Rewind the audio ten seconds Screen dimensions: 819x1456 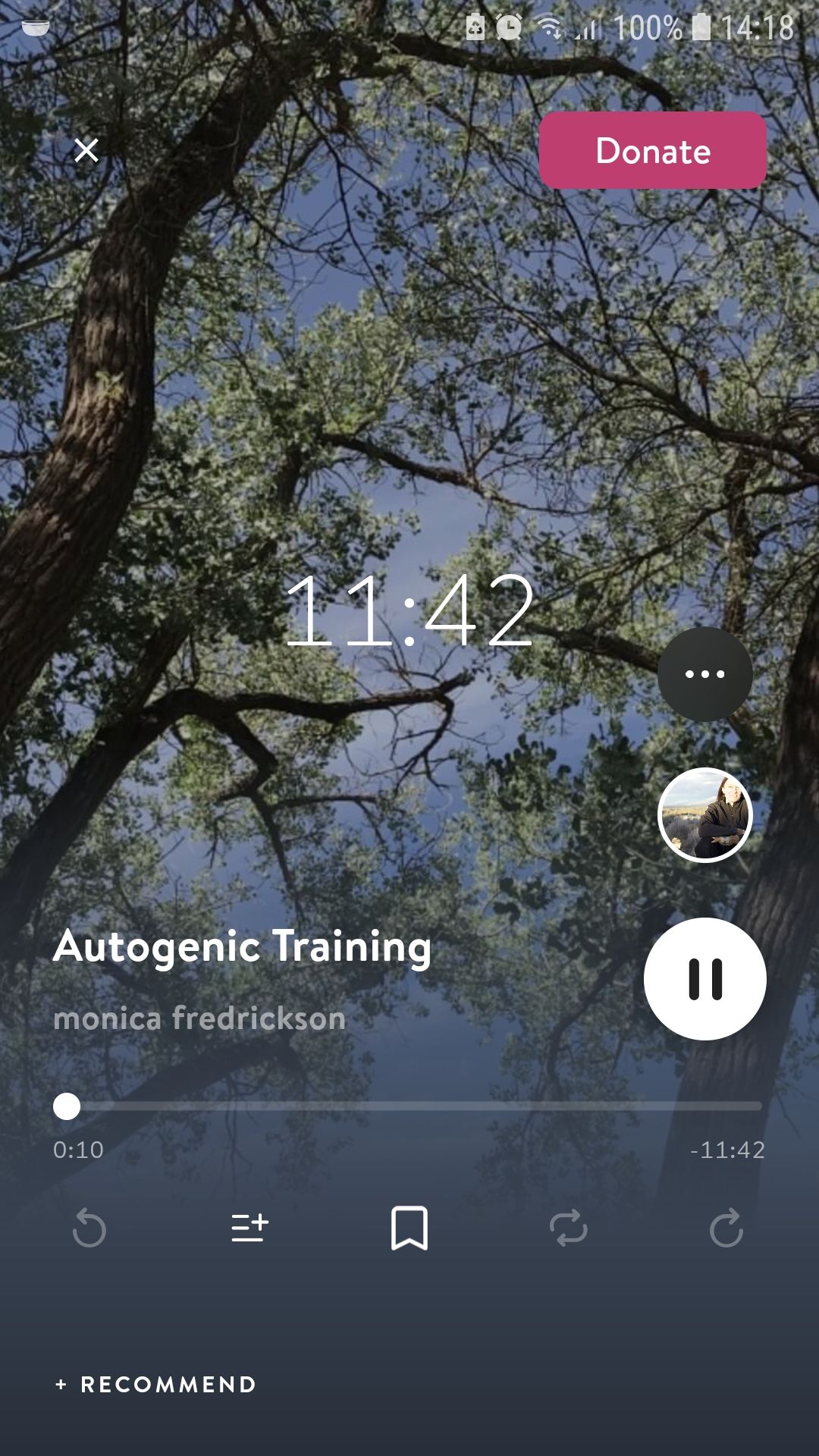point(89,1228)
